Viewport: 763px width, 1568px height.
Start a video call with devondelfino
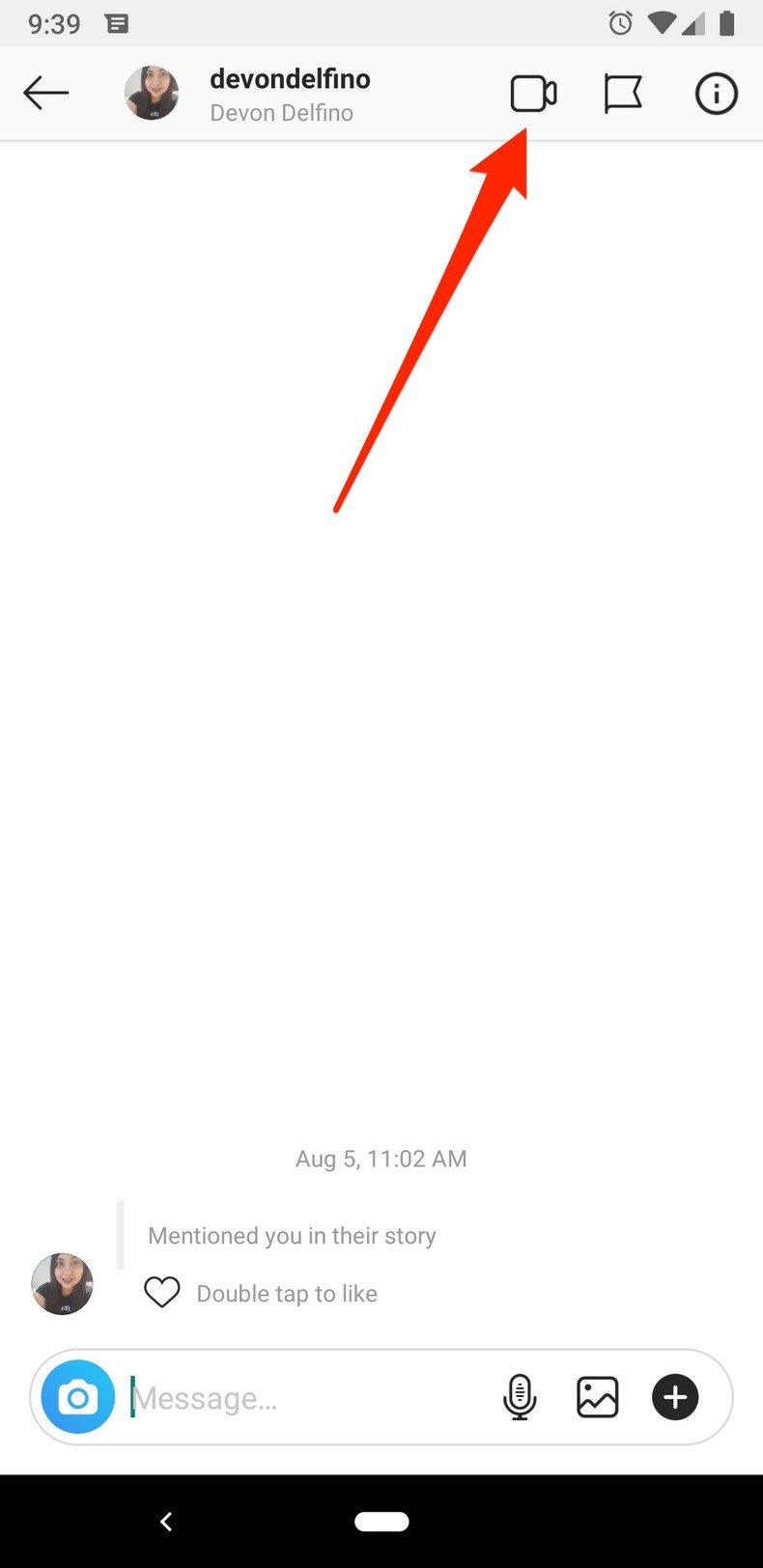pos(534,93)
